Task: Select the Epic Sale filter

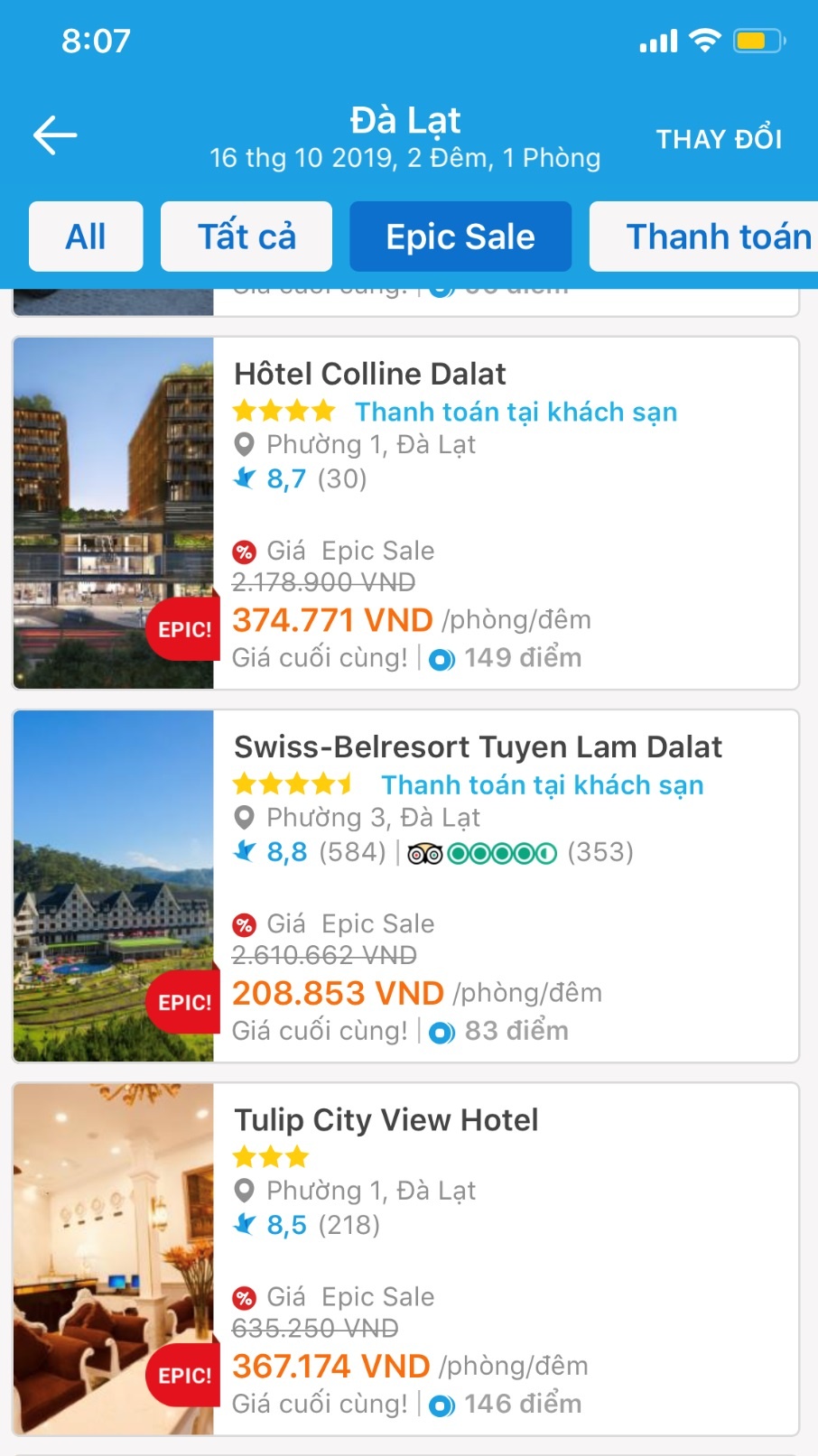Action: pyautogui.click(x=460, y=236)
